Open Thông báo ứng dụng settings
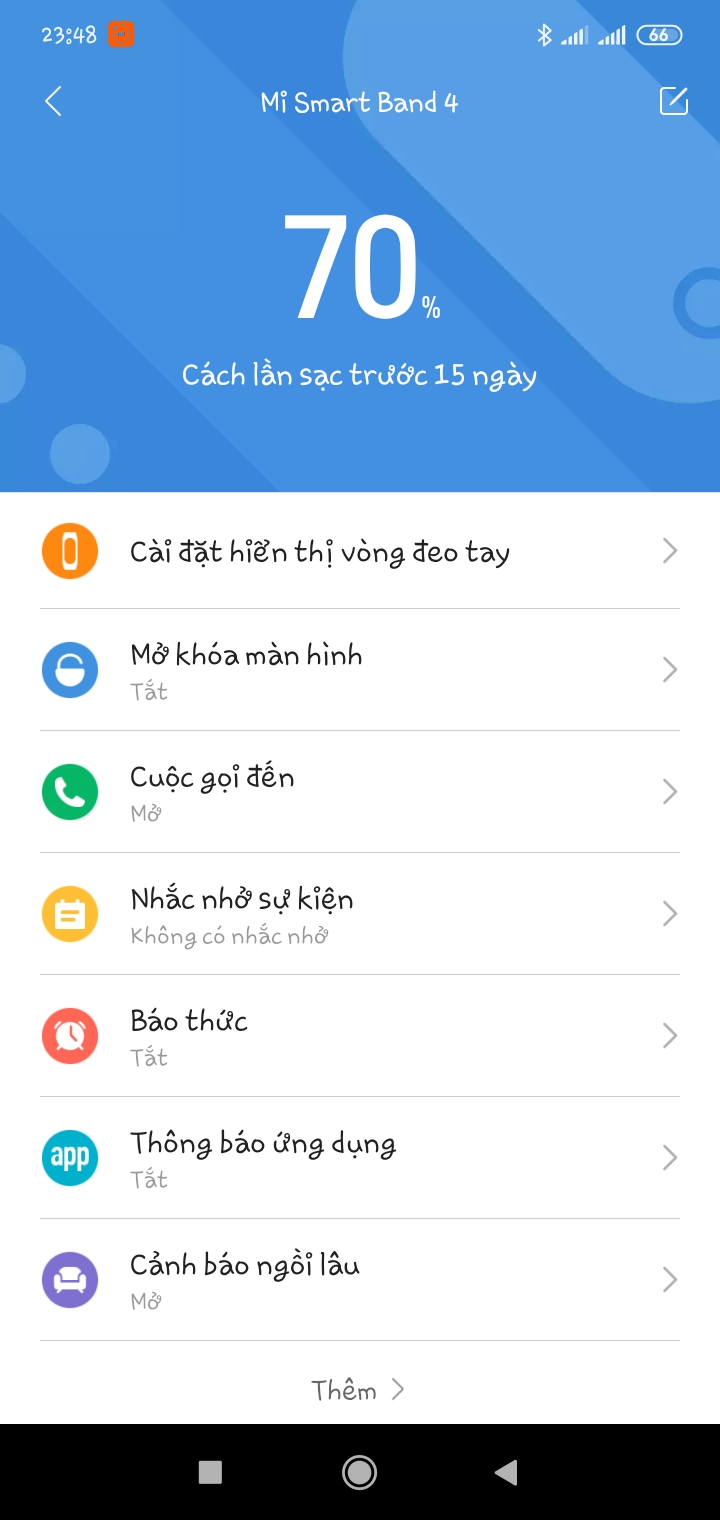720x1520 pixels. (360, 1158)
